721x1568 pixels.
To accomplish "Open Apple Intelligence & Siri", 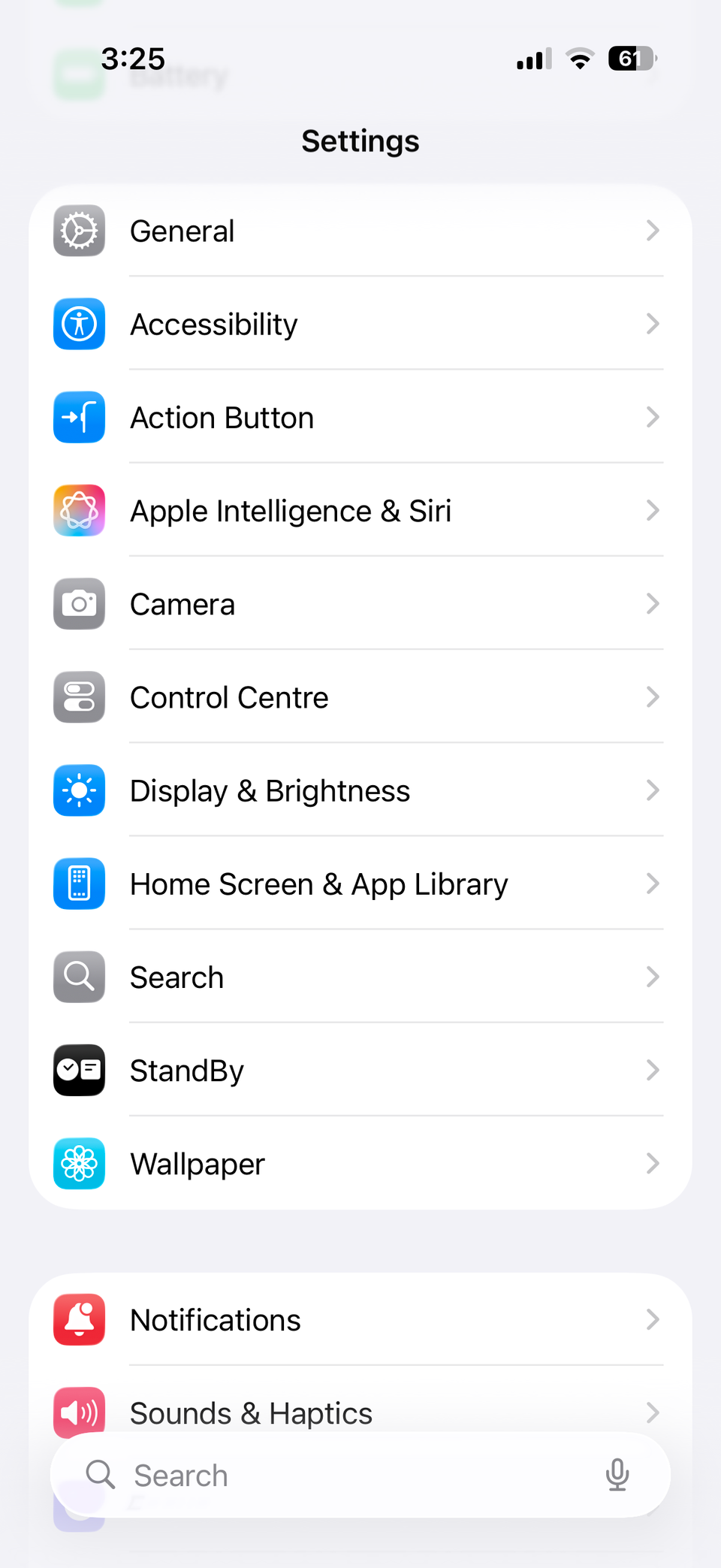I will pos(359,511).
